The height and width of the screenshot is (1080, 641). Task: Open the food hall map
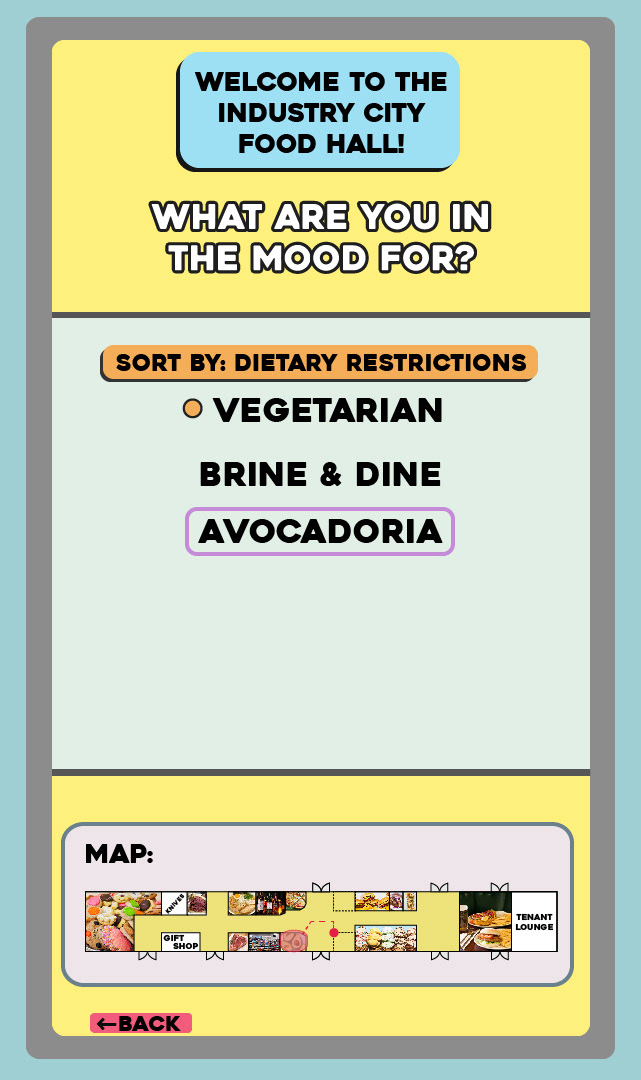pos(321,921)
